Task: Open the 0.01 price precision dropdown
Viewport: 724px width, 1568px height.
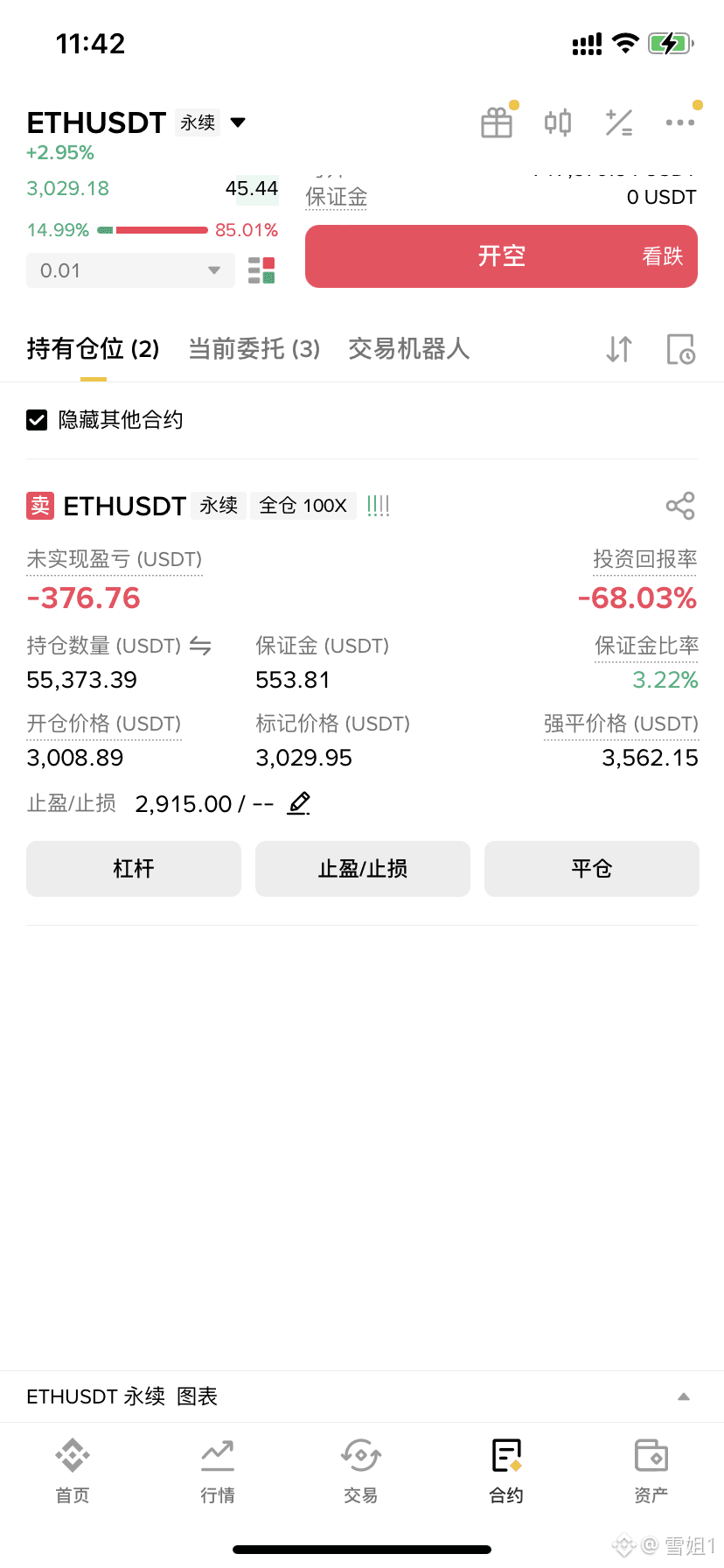Action: 130,270
